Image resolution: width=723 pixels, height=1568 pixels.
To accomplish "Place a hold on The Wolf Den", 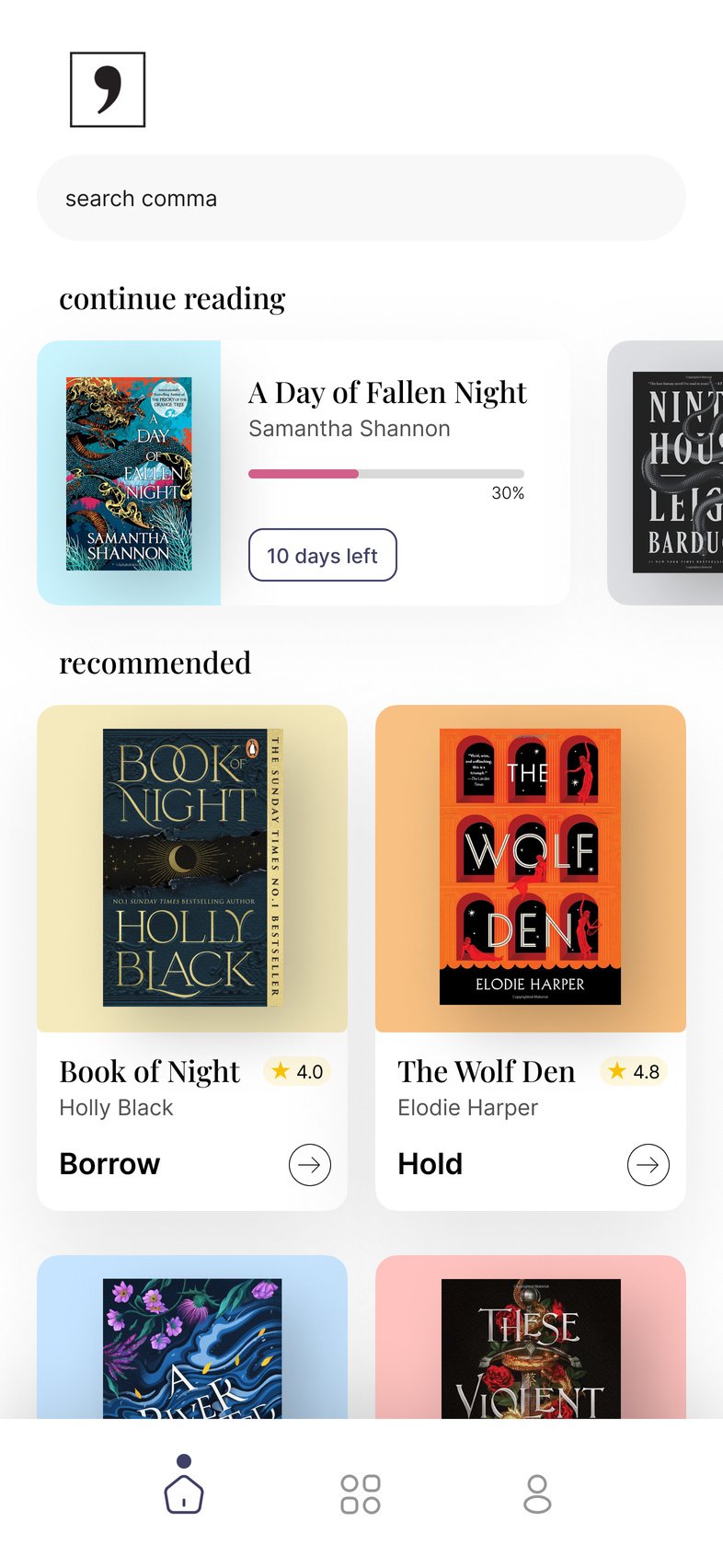I will 430,1164.
